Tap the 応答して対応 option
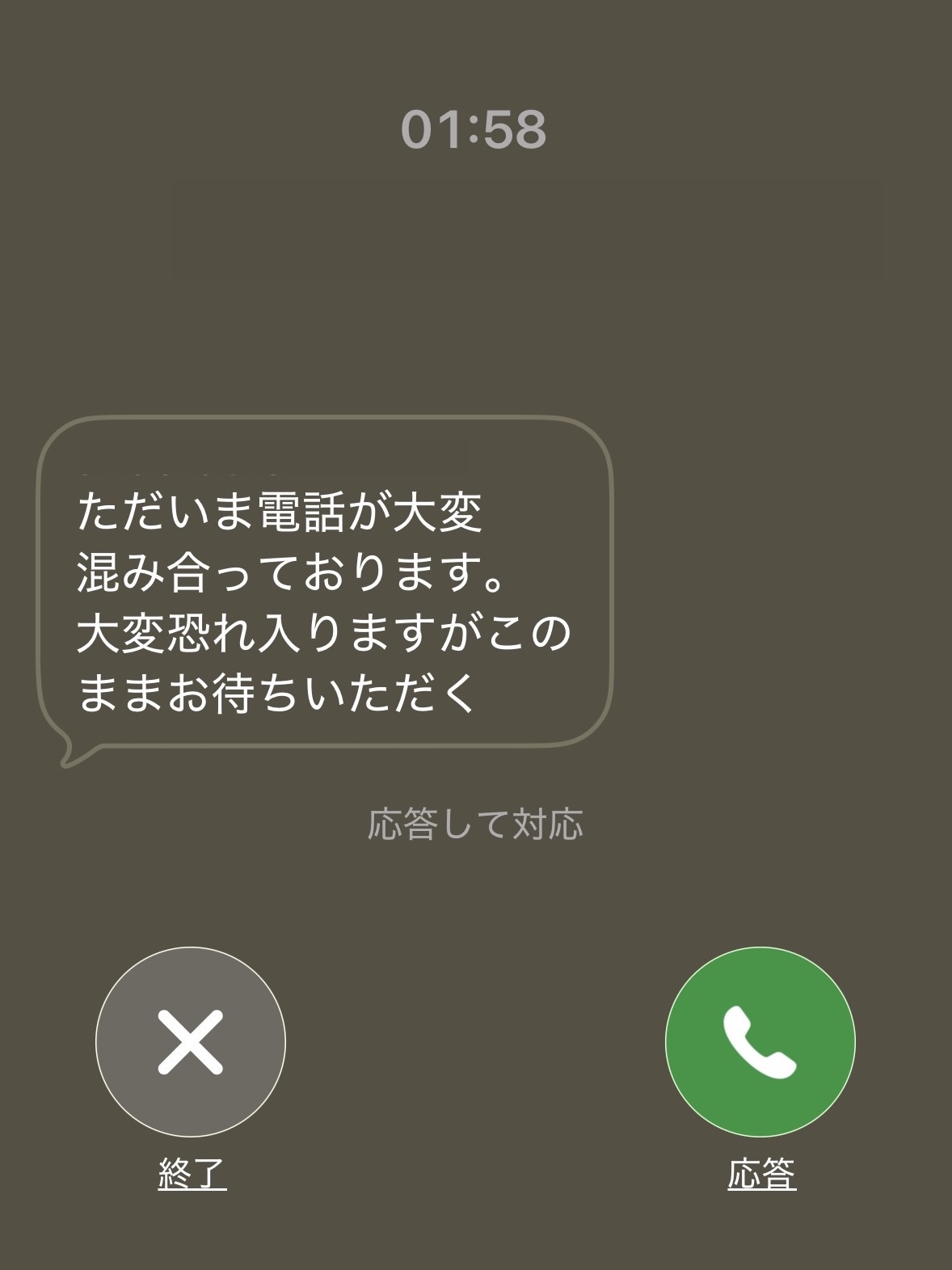Screen dimensions: 952x1270 point(475,824)
